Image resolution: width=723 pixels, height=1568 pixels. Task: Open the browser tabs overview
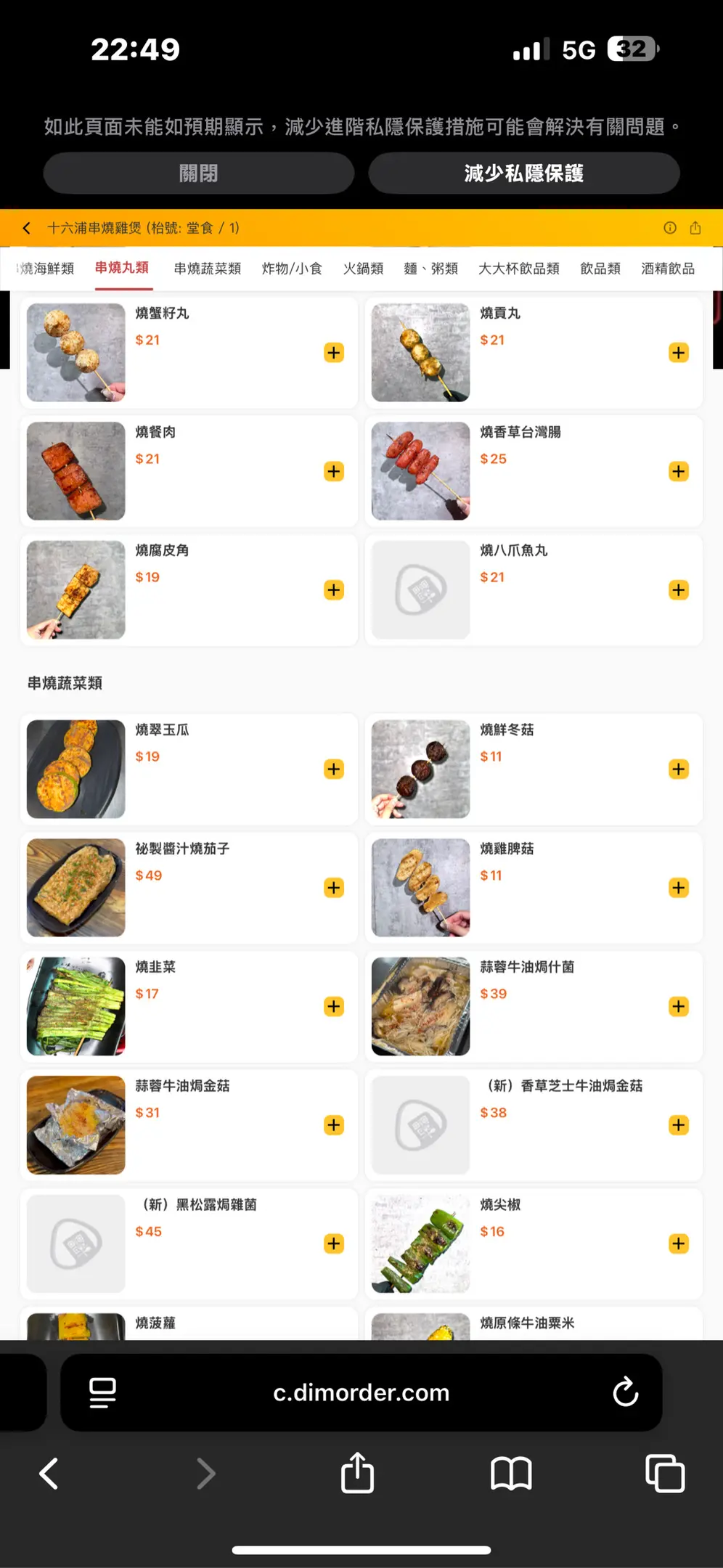pos(665,1474)
